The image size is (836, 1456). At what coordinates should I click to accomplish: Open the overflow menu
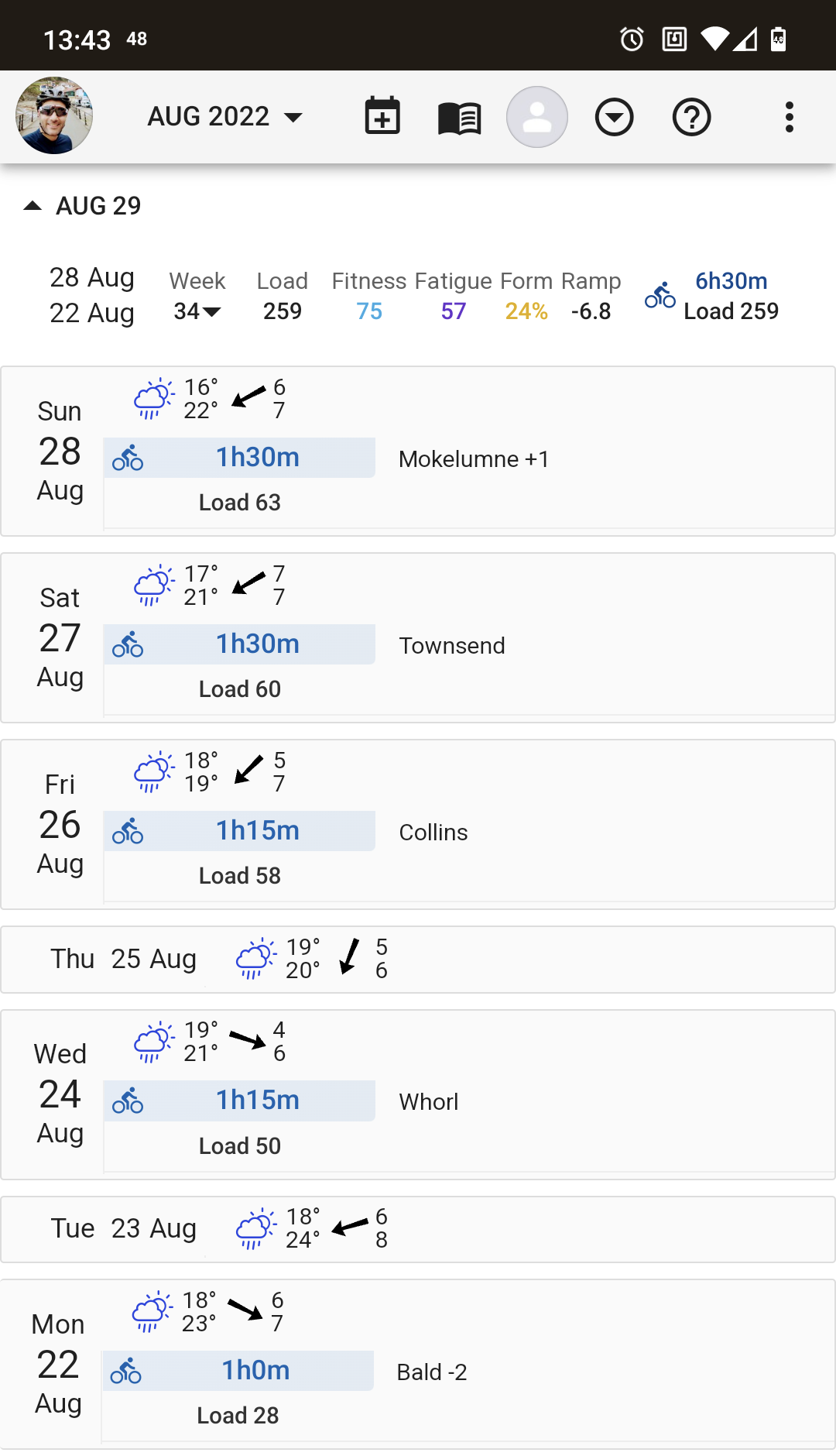[790, 117]
